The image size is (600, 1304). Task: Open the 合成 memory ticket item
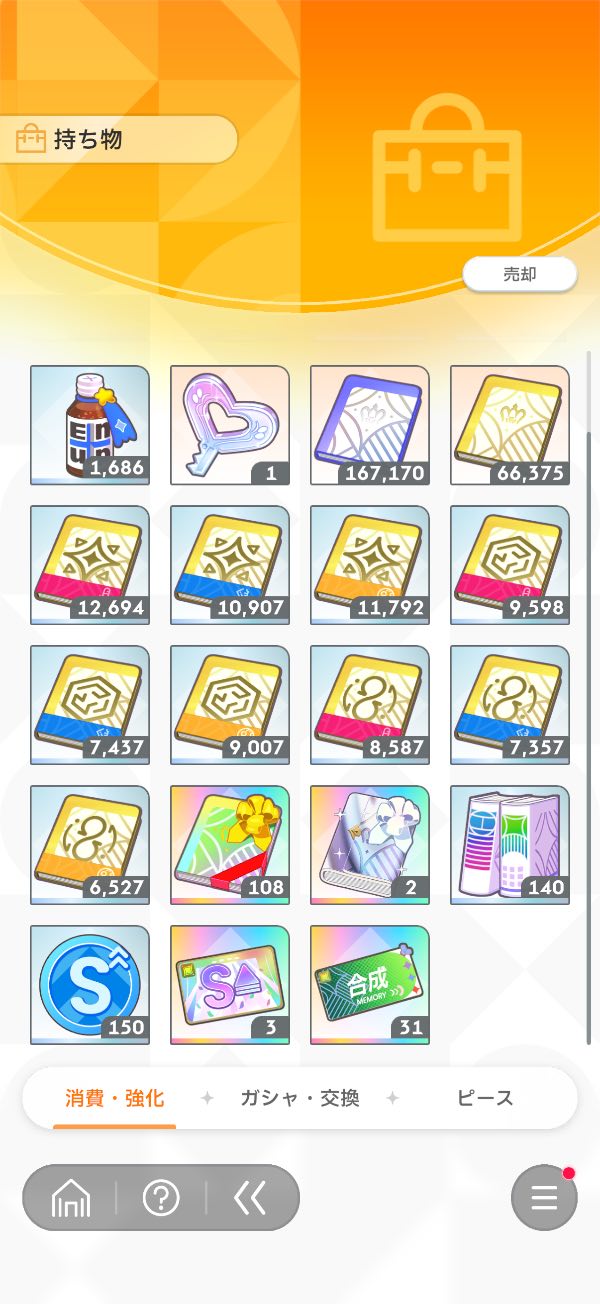click(370, 985)
